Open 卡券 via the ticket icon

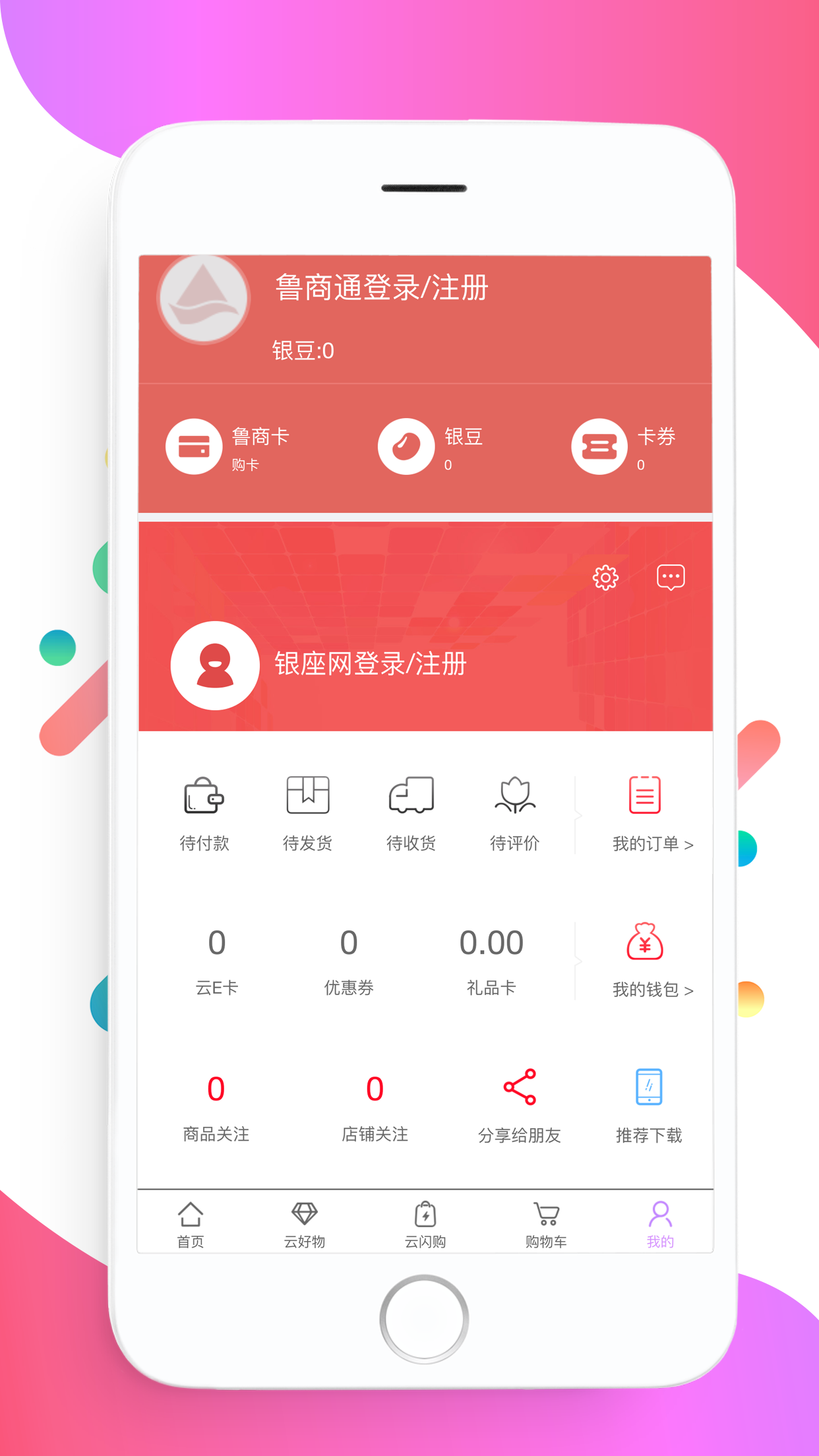pos(599,446)
